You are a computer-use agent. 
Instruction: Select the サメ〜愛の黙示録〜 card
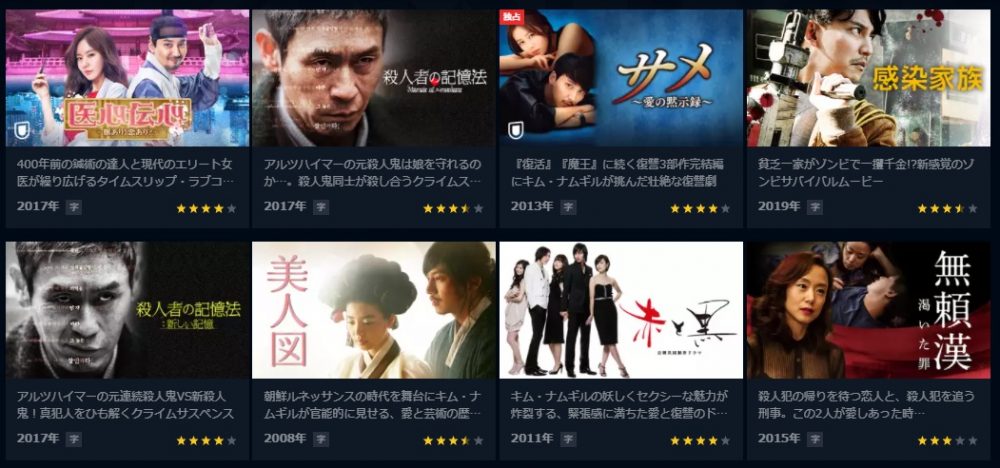click(620, 79)
